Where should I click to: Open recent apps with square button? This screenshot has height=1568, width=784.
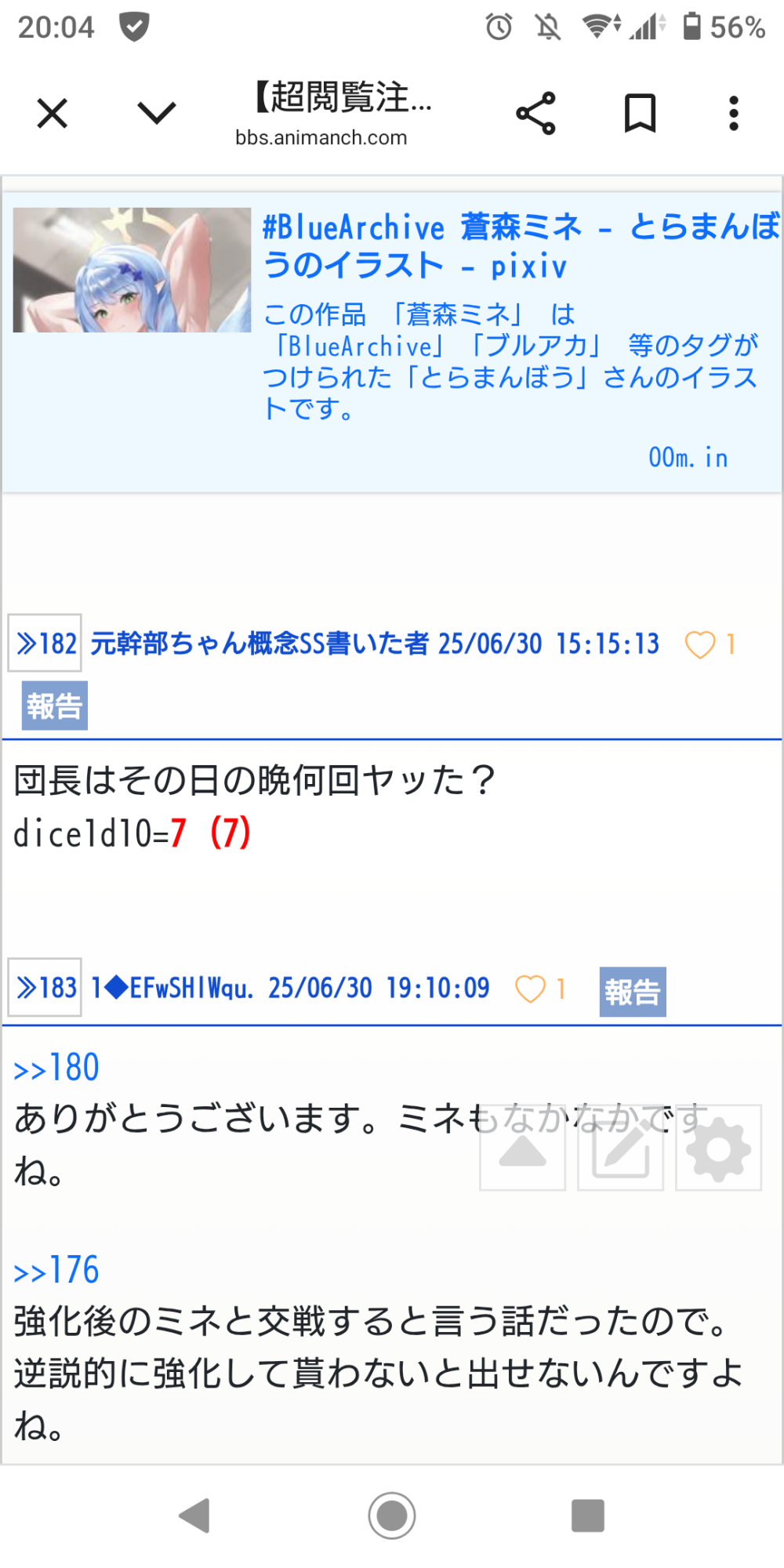click(587, 1515)
